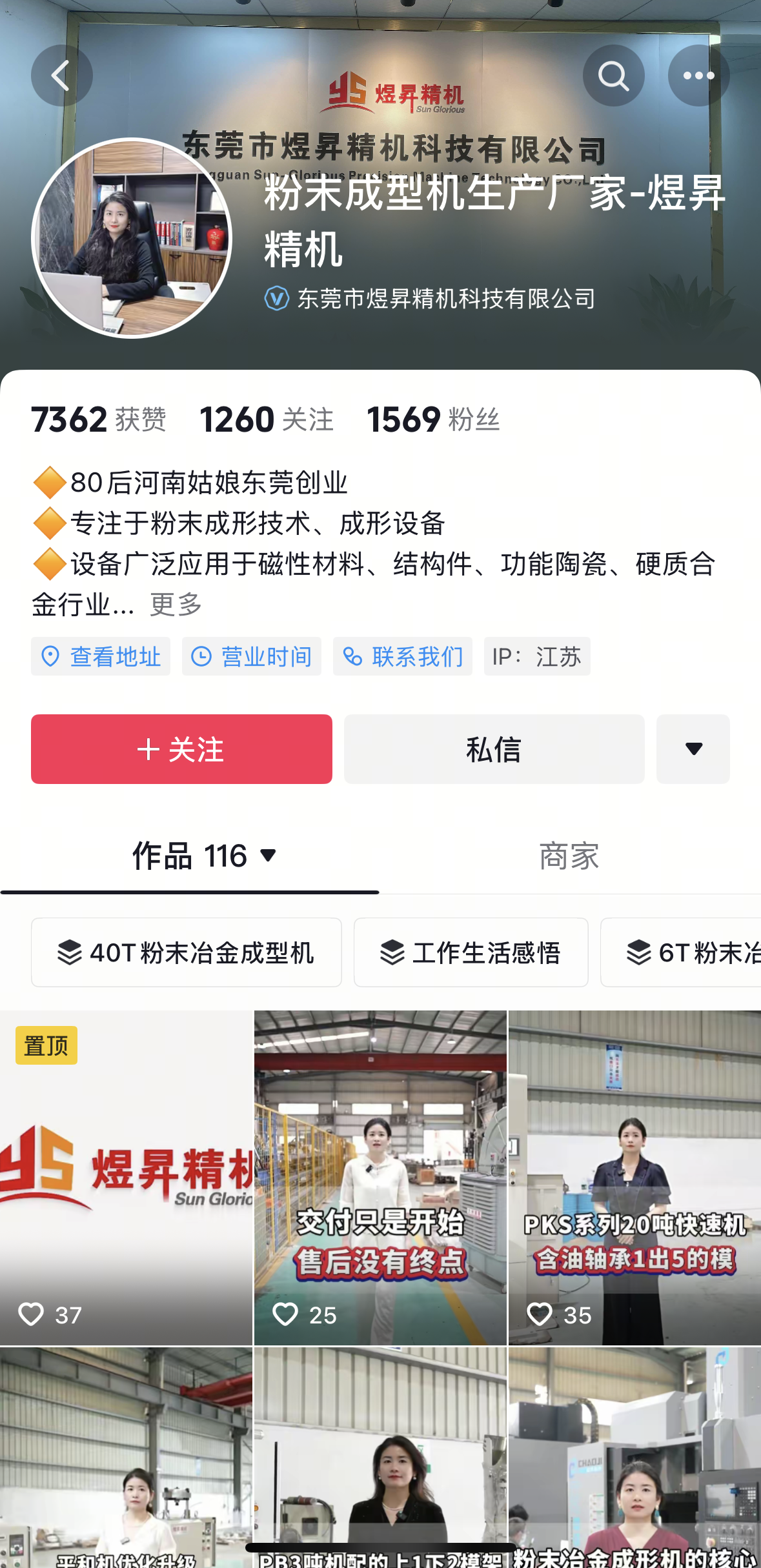The width and height of the screenshot is (761, 1568).
Task: Follow this account with the 关注 button
Action: (181, 749)
